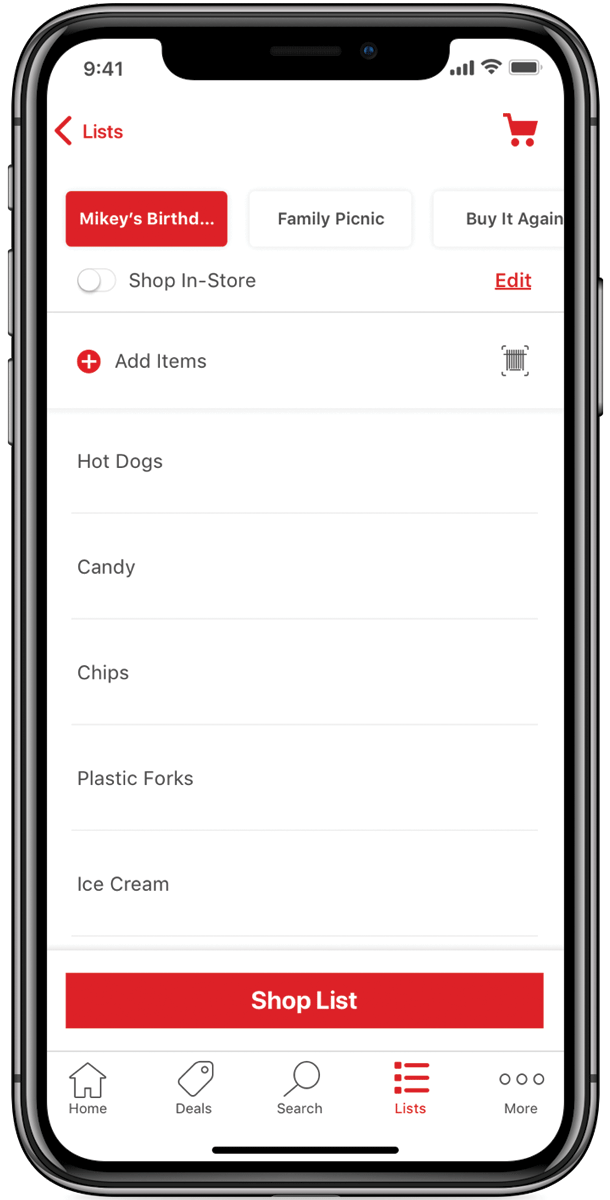
Task: Go to the Home tab
Action: point(88,1088)
